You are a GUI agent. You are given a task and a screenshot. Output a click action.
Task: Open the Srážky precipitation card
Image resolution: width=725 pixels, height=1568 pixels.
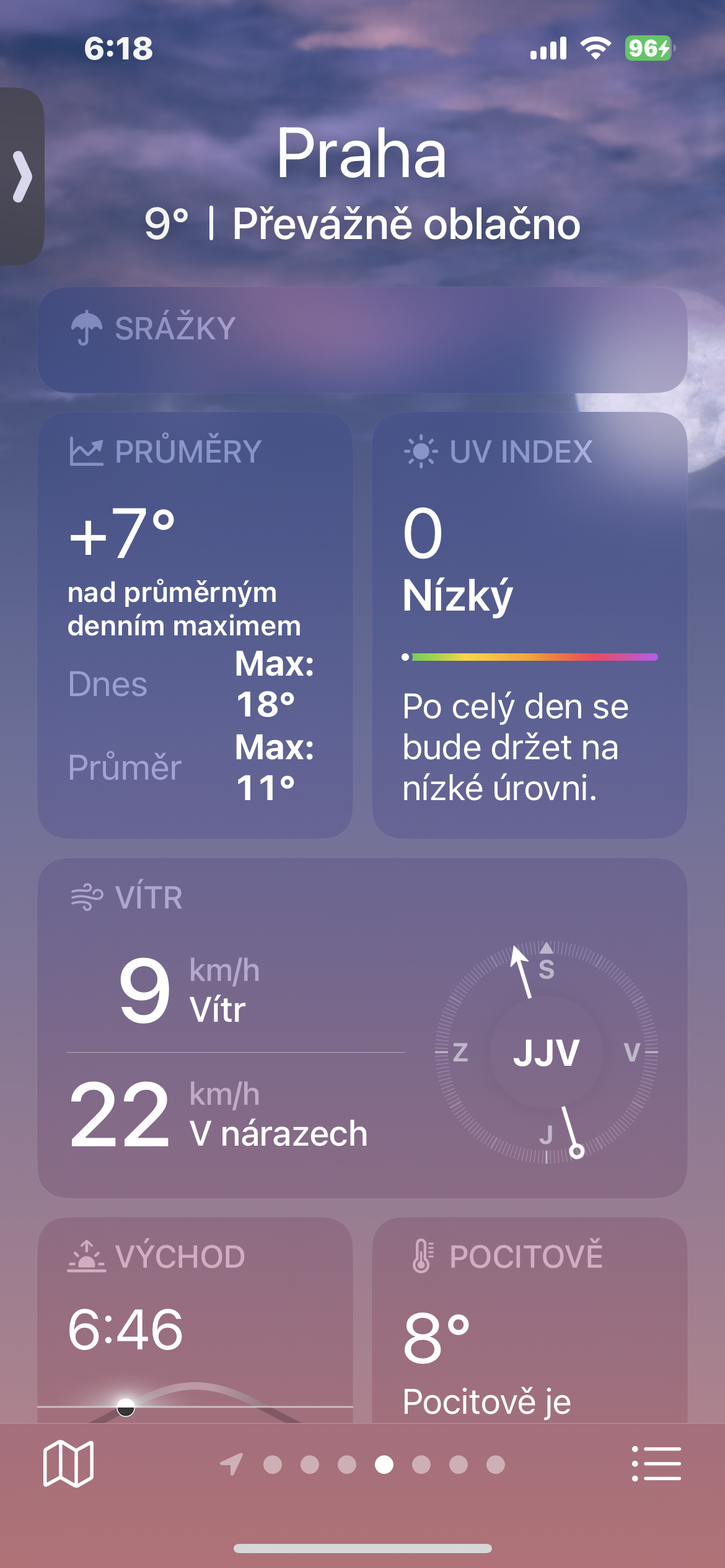coord(362,339)
